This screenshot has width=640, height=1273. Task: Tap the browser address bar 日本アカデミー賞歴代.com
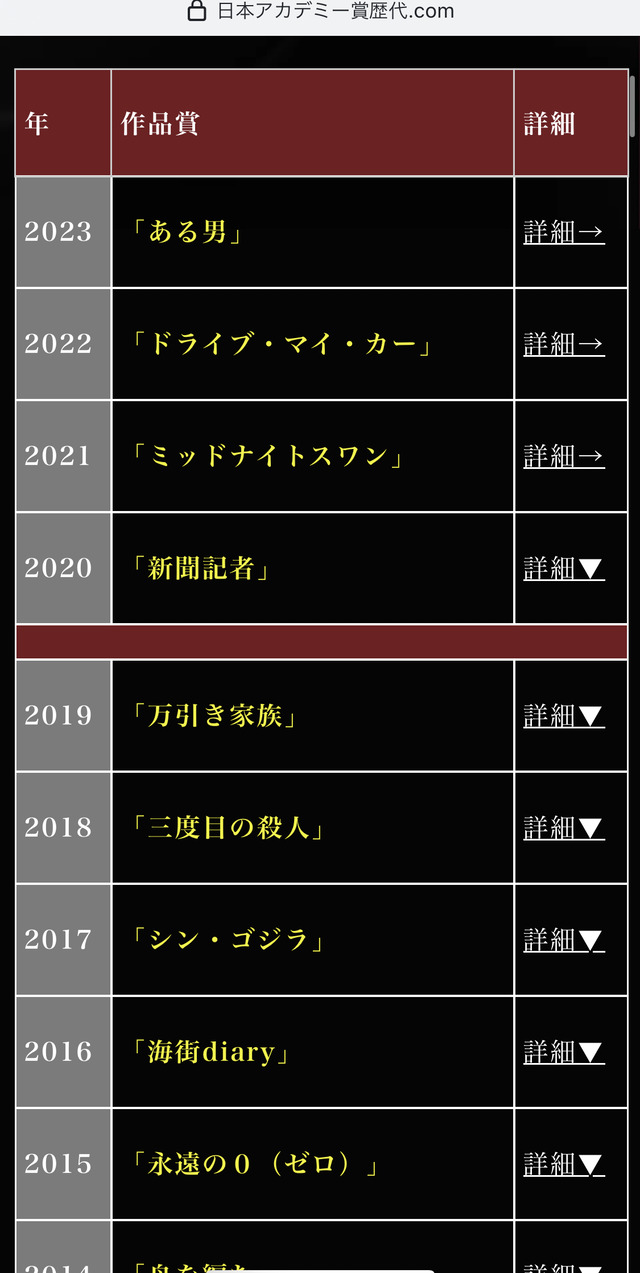[x=320, y=12]
